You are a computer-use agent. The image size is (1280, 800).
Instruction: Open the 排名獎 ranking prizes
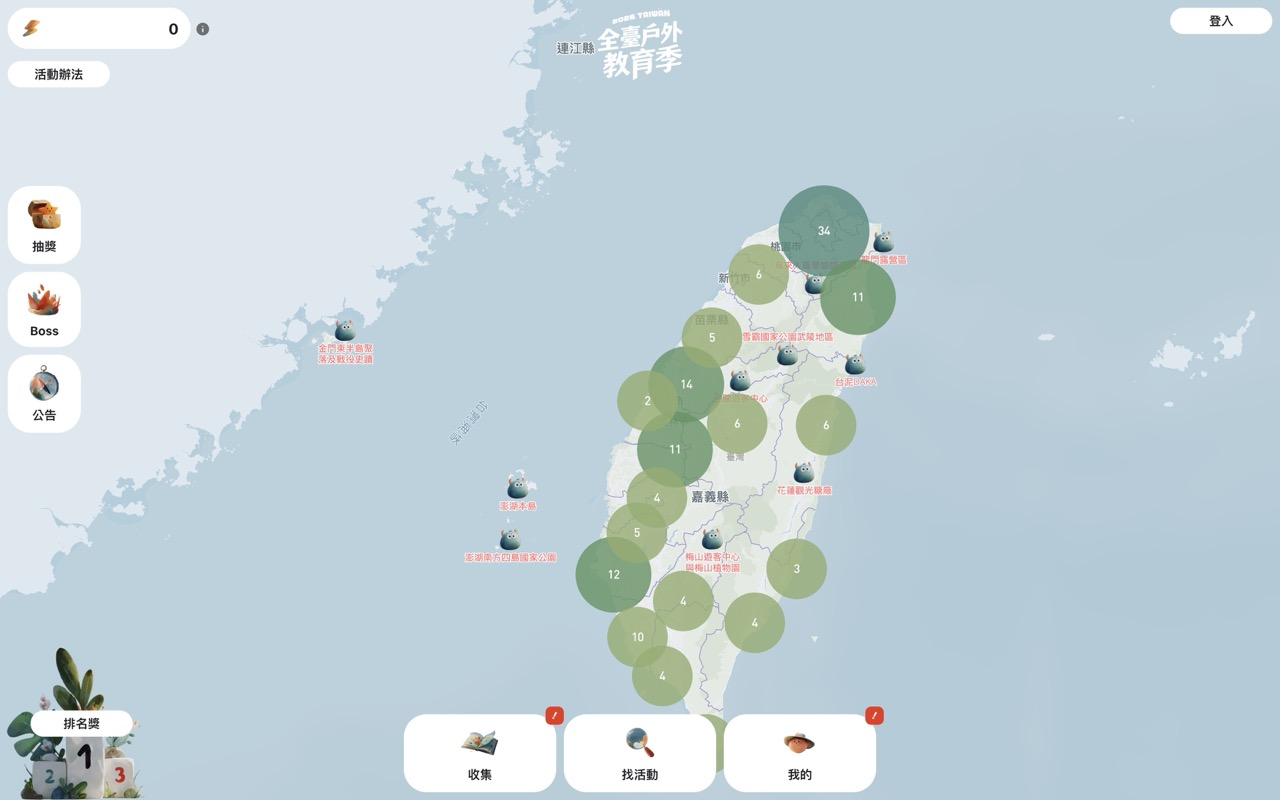81,723
